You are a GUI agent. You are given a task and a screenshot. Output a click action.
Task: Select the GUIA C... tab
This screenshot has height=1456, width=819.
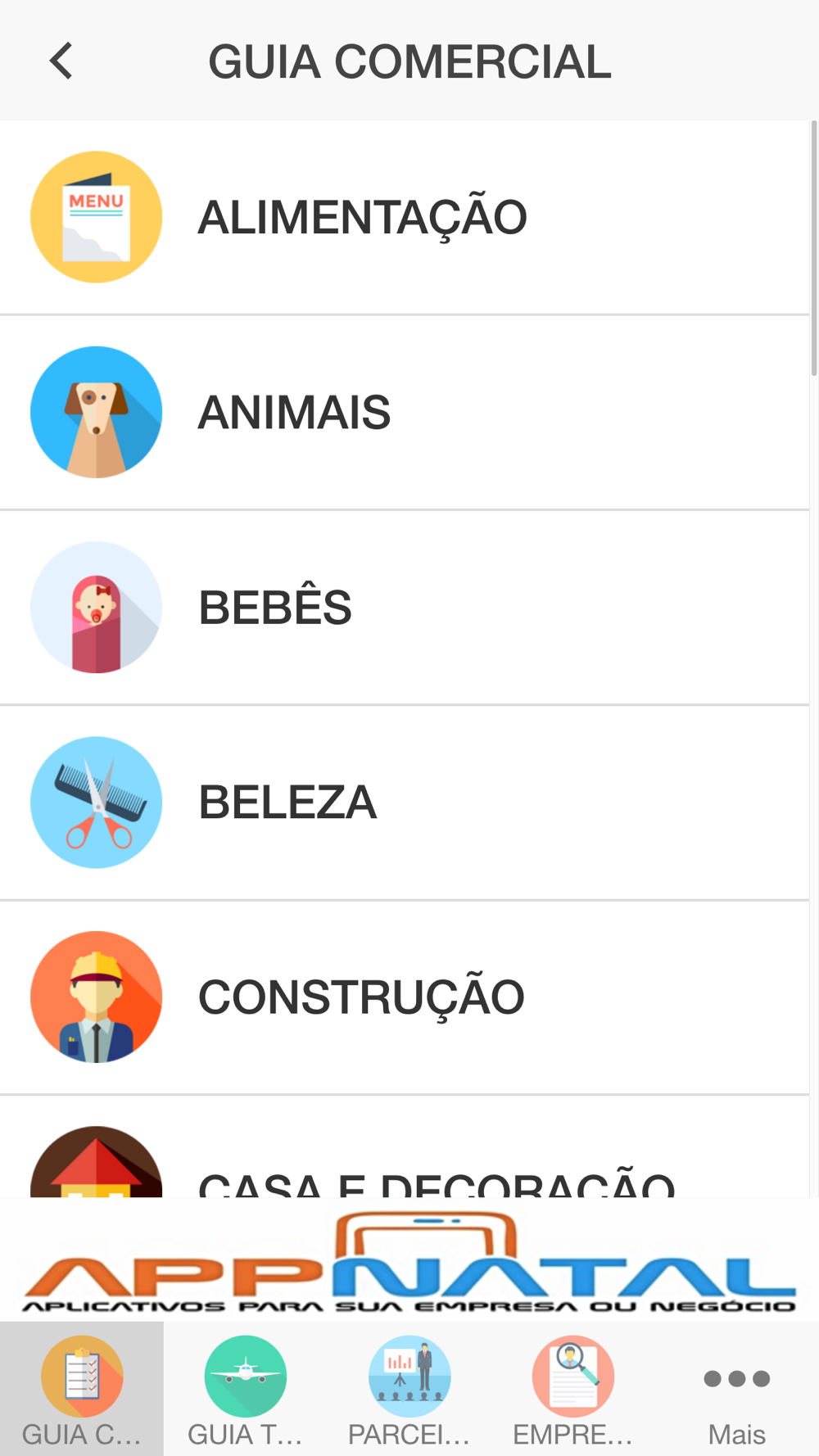tap(82, 1389)
